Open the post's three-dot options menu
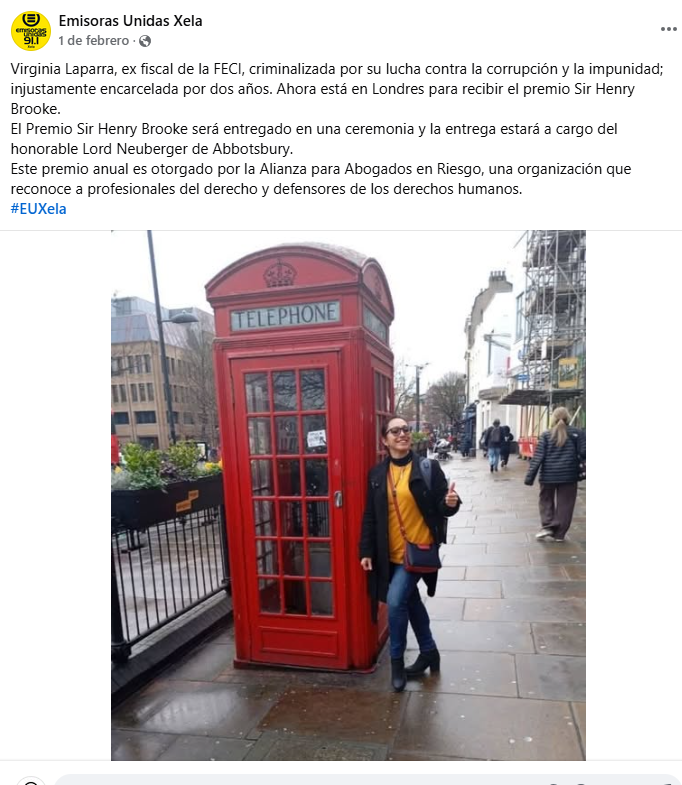This screenshot has height=785, width=682. 668,29
